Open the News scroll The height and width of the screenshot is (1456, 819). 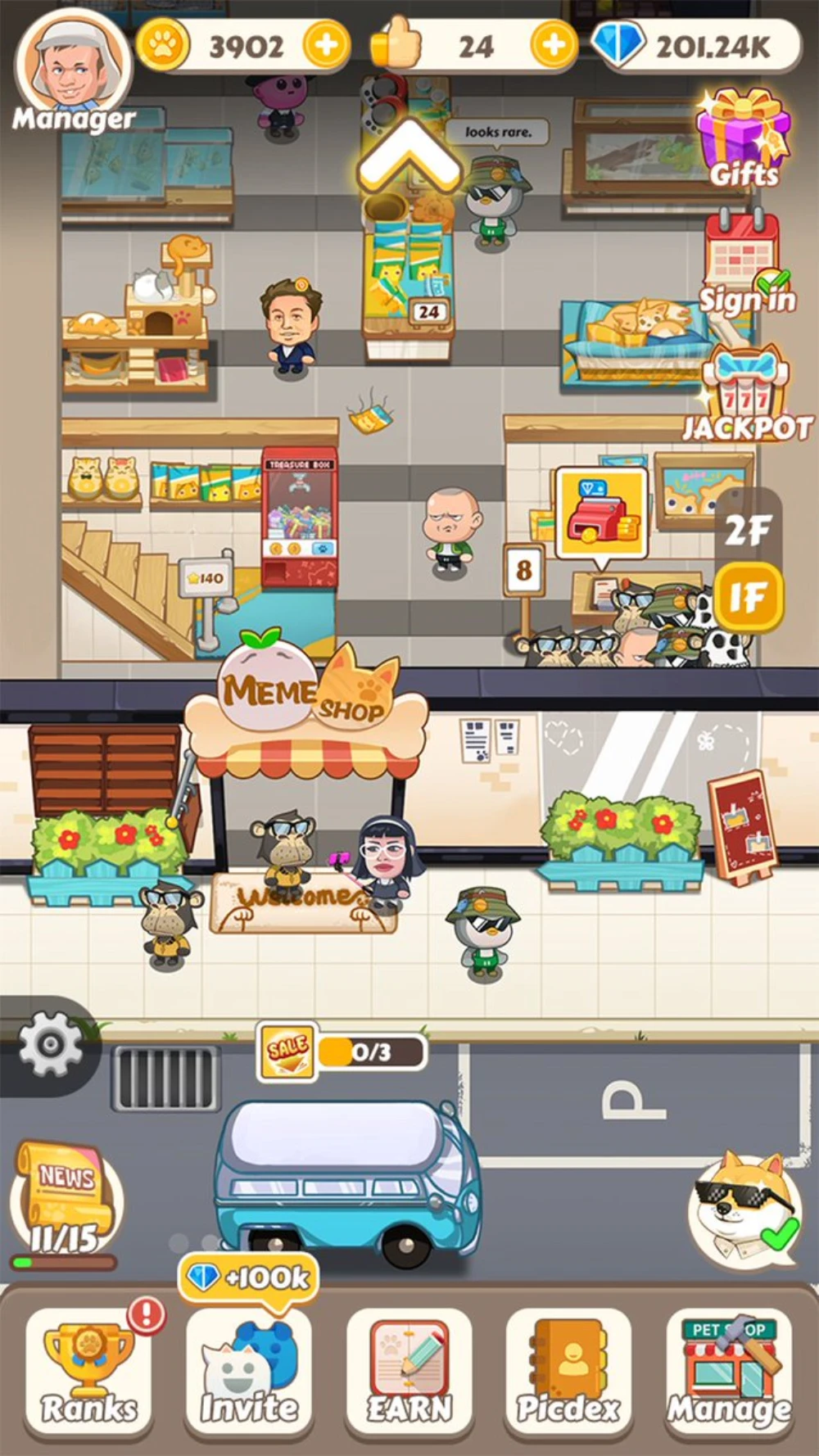pos(66,1197)
